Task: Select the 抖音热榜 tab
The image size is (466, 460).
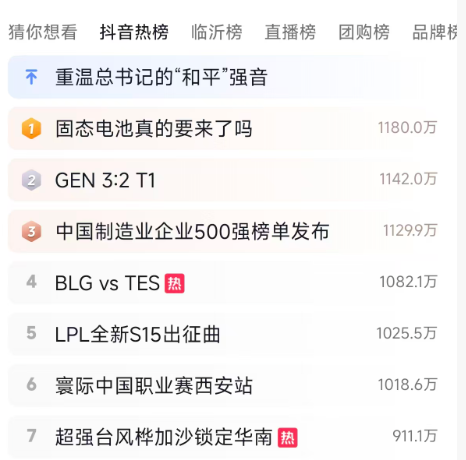Action: pos(134,32)
